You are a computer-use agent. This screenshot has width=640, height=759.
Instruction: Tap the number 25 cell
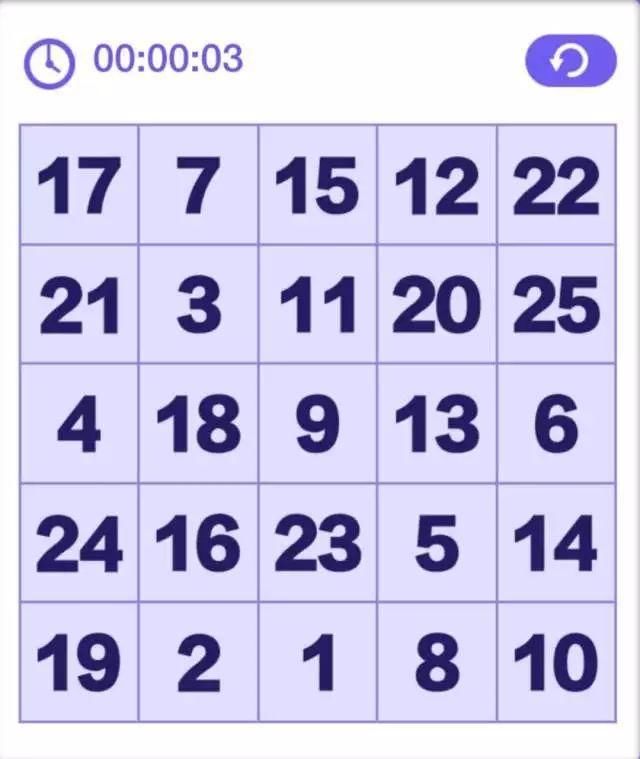point(556,305)
